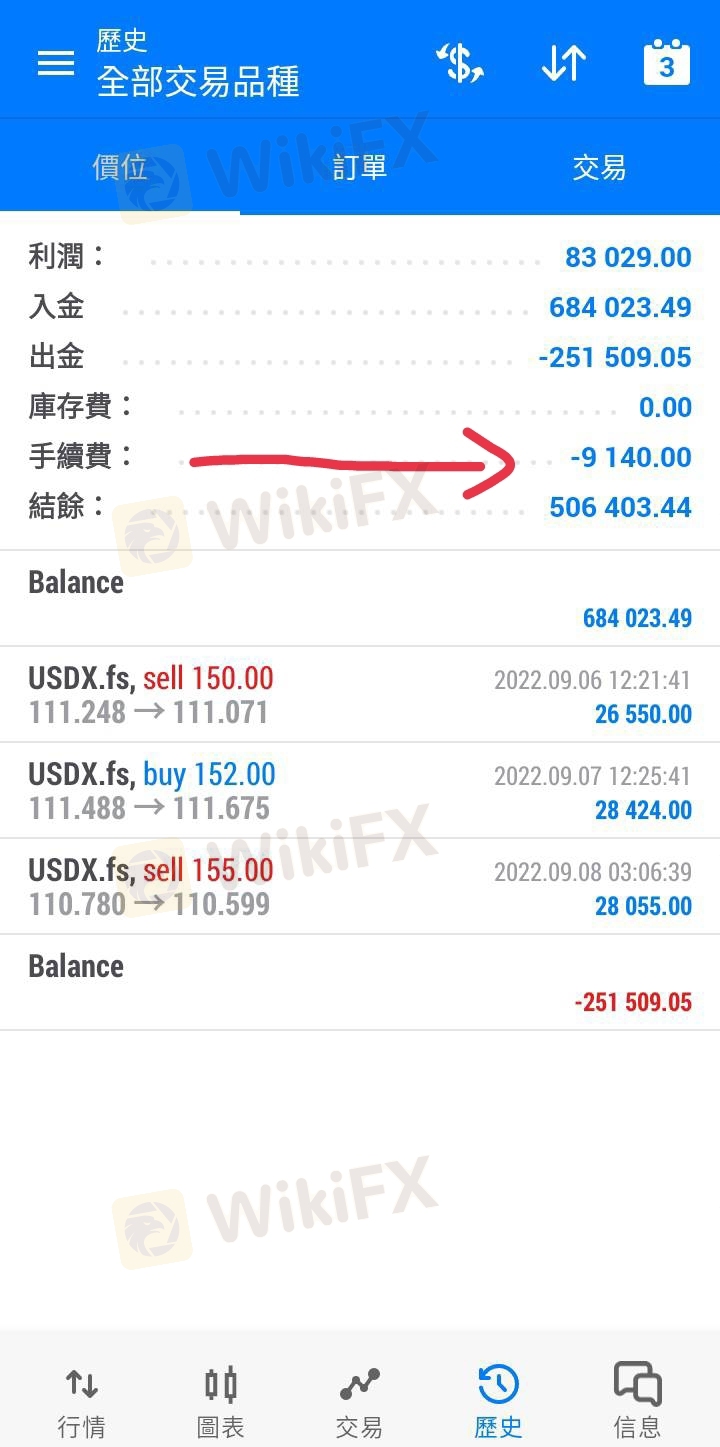Switch to the 價位 tab
This screenshot has width=720, height=1447.
[120, 167]
